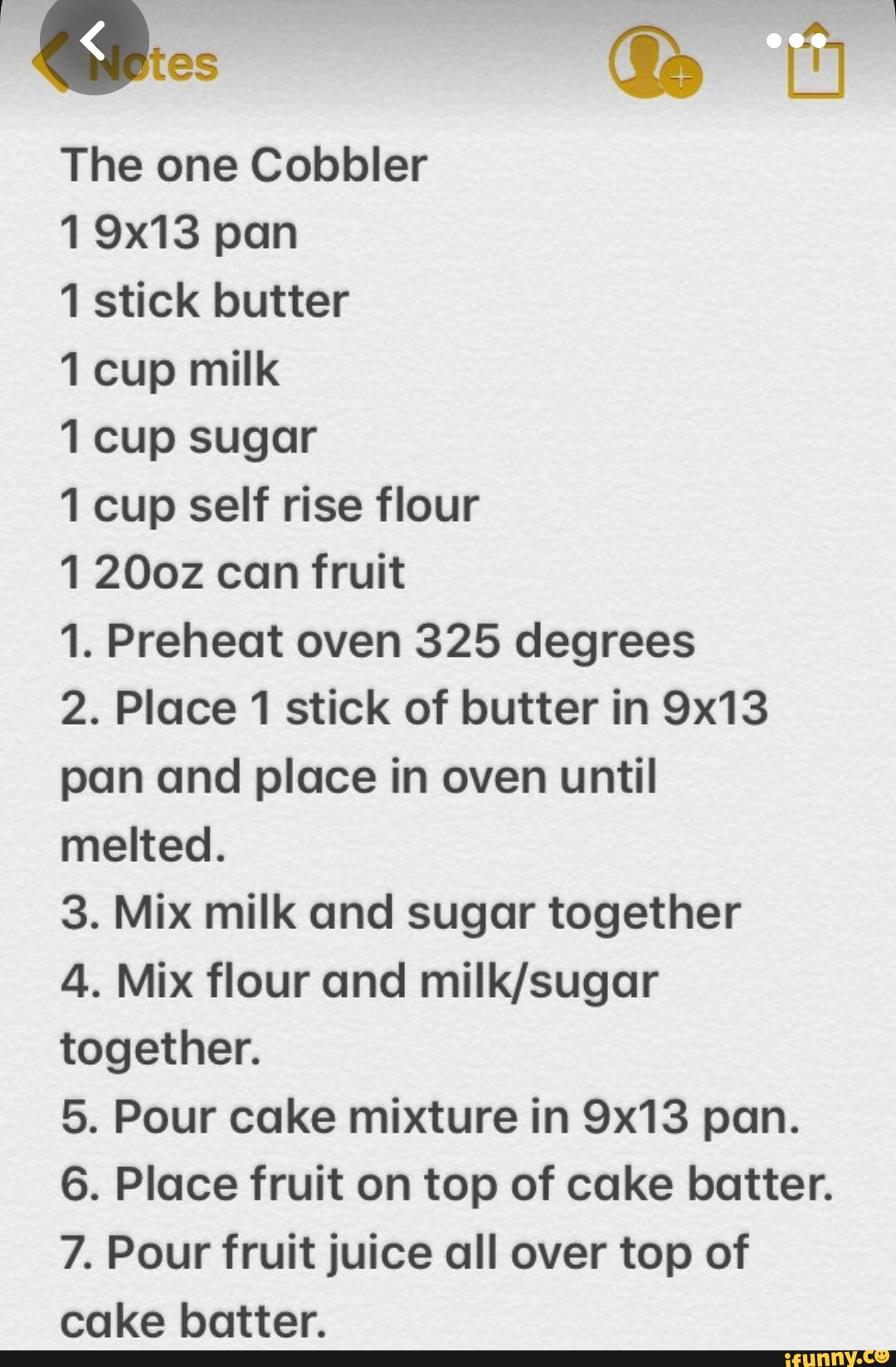This screenshot has height=1367, width=896.
Task: Select the note title 'The one Cobbler'
Action: (x=245, y=163)
